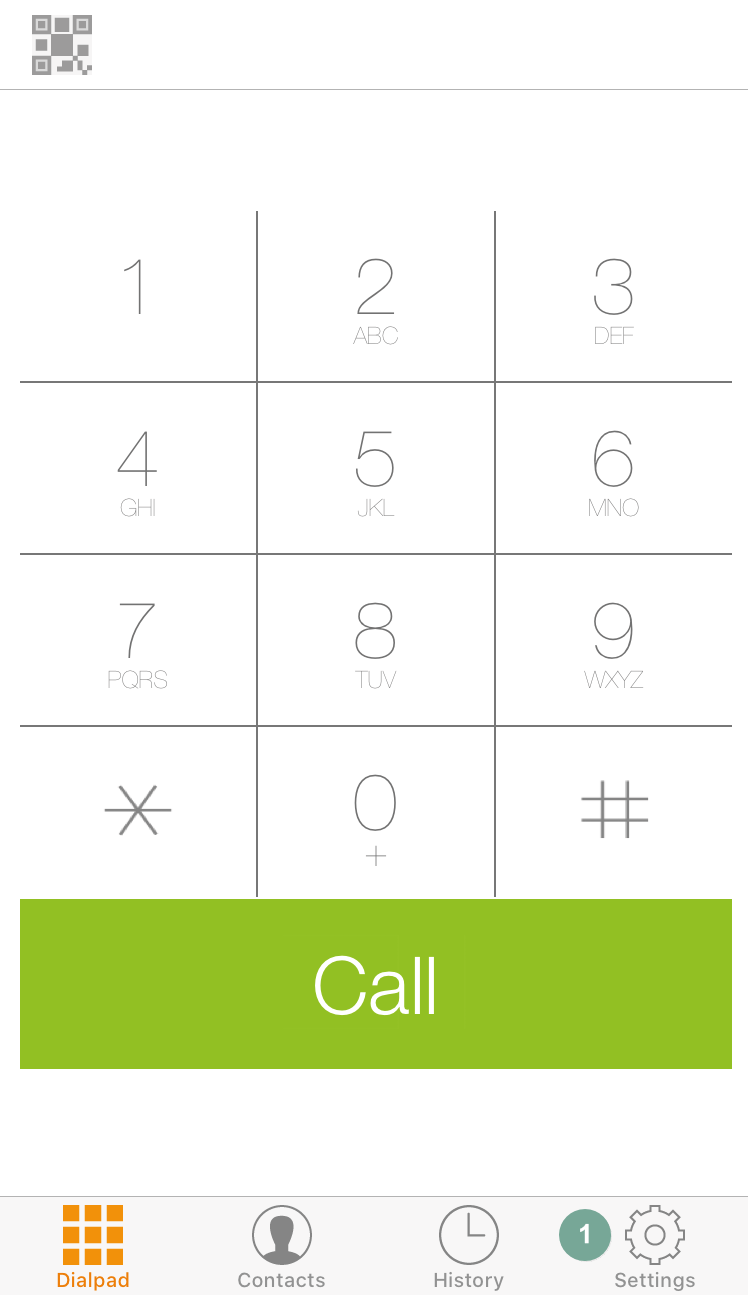Tap the 3 DEF key
This screenshot has height=1295, width=748.
point(614,296)
